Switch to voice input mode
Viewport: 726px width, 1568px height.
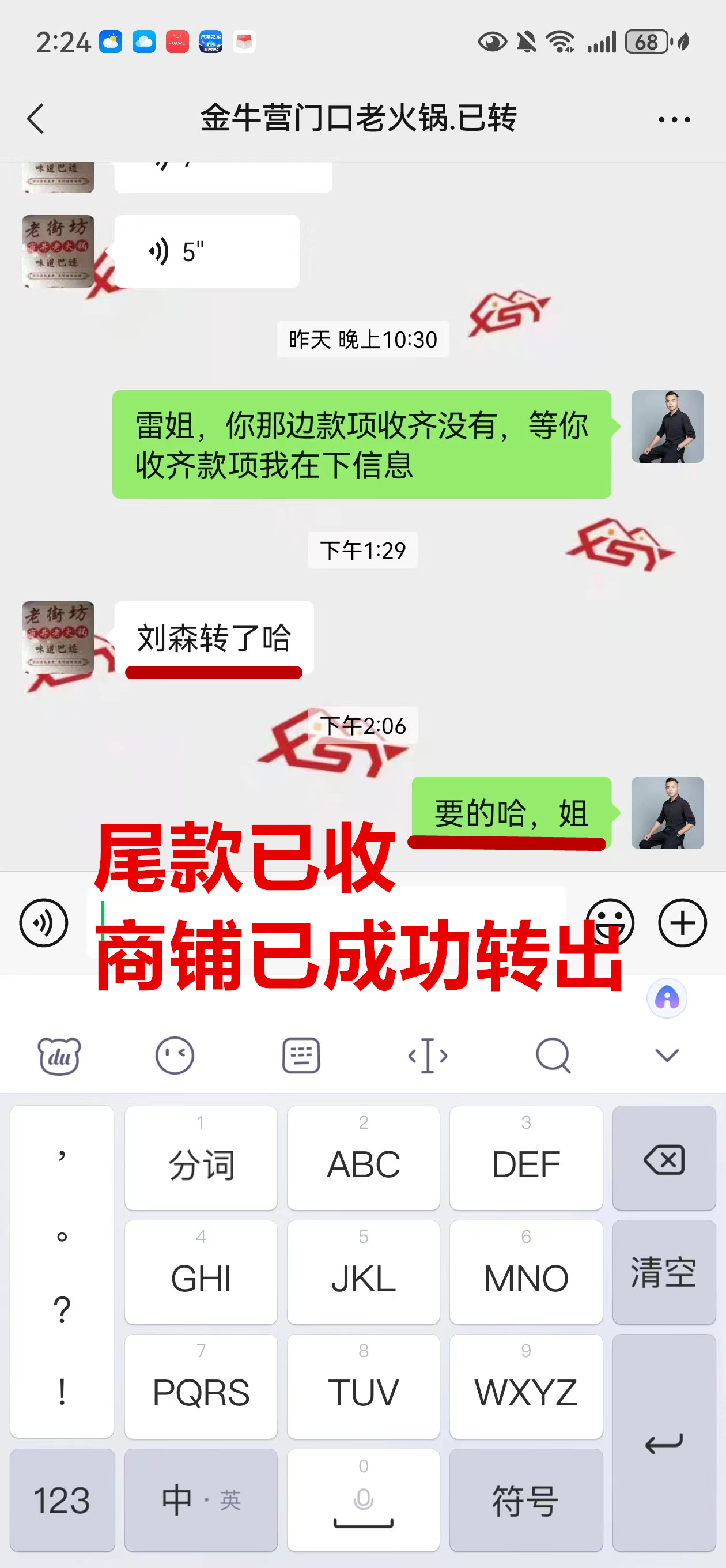(43, 922)
